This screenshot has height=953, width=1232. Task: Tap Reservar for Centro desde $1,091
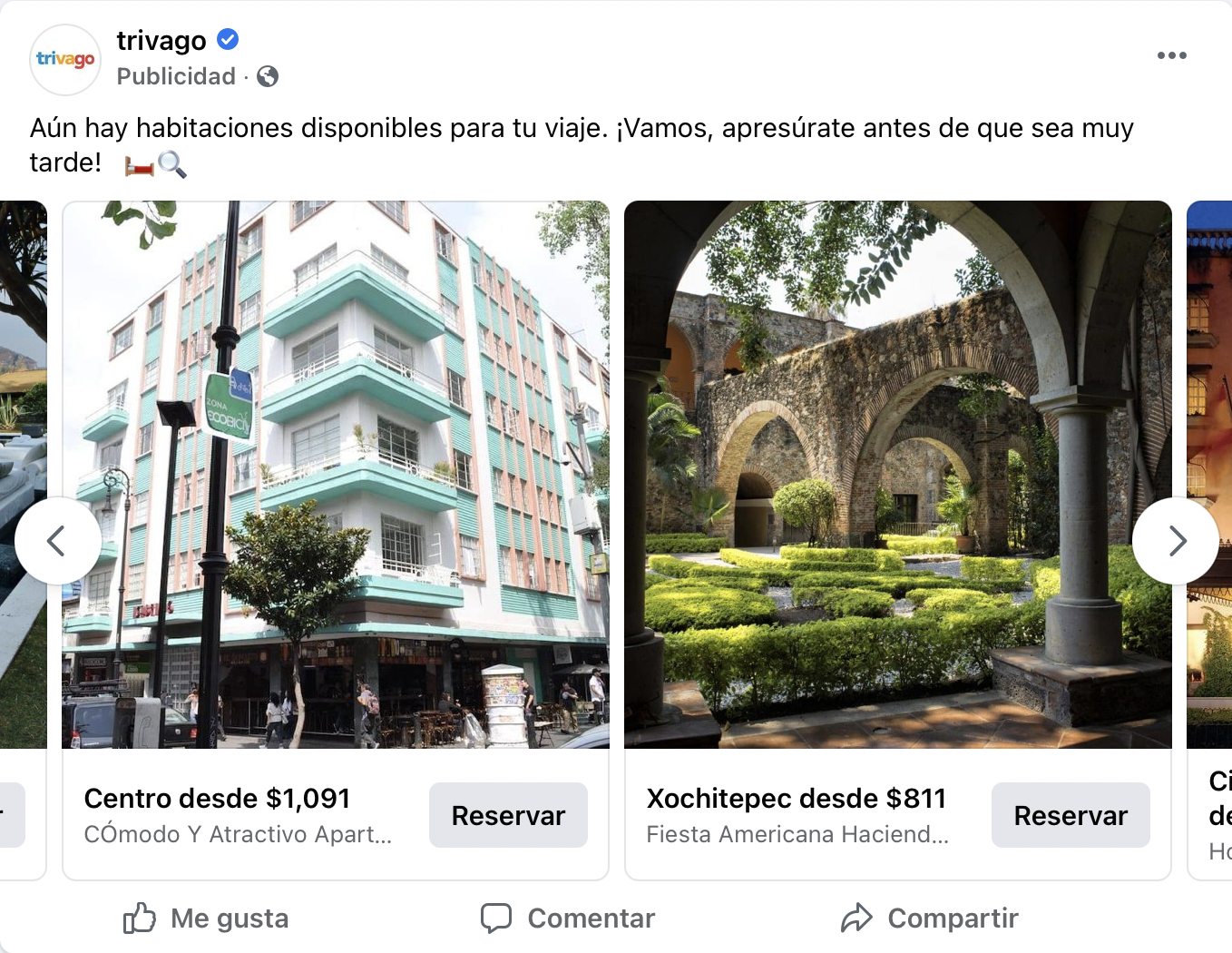click(x=508, y=815)
